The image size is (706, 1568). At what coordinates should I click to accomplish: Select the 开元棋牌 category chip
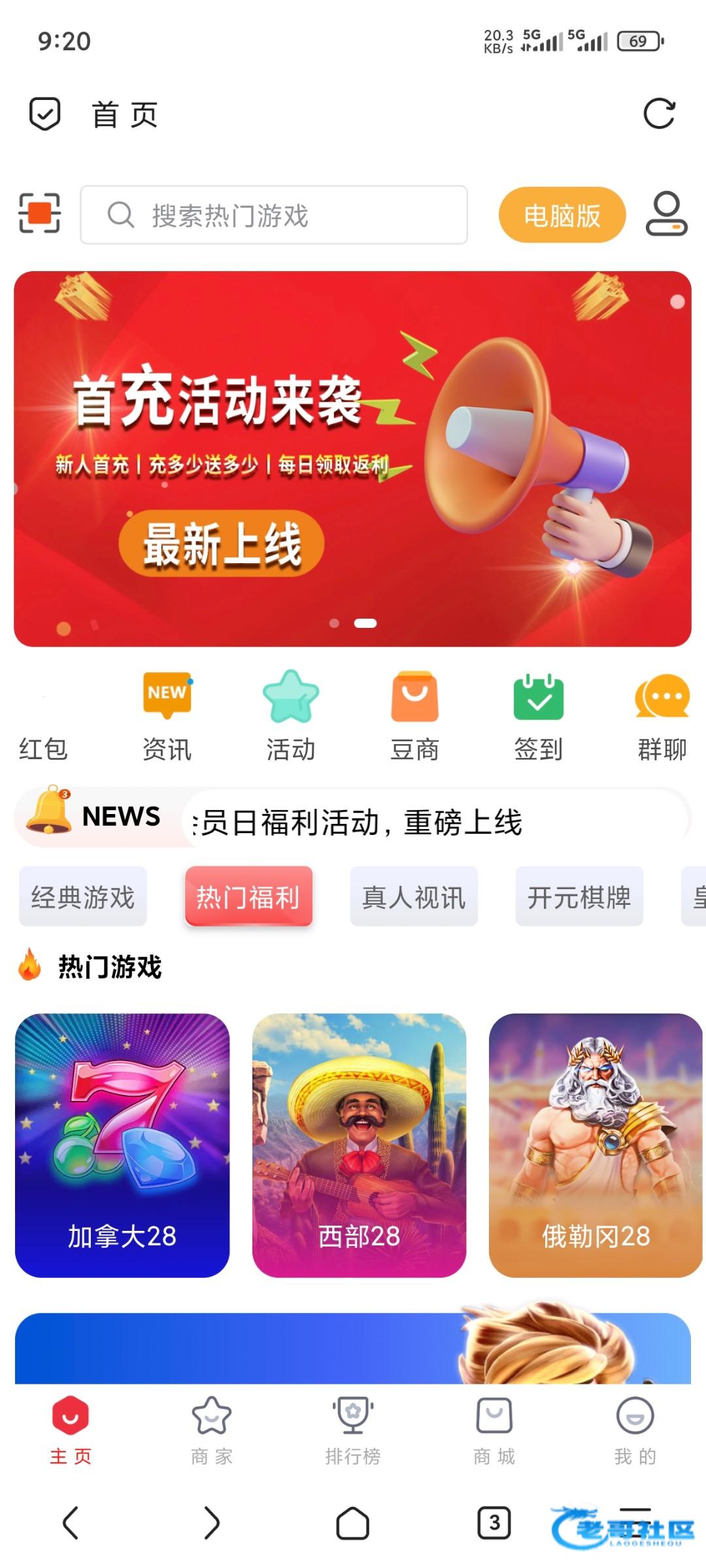(x=579, y=896)
